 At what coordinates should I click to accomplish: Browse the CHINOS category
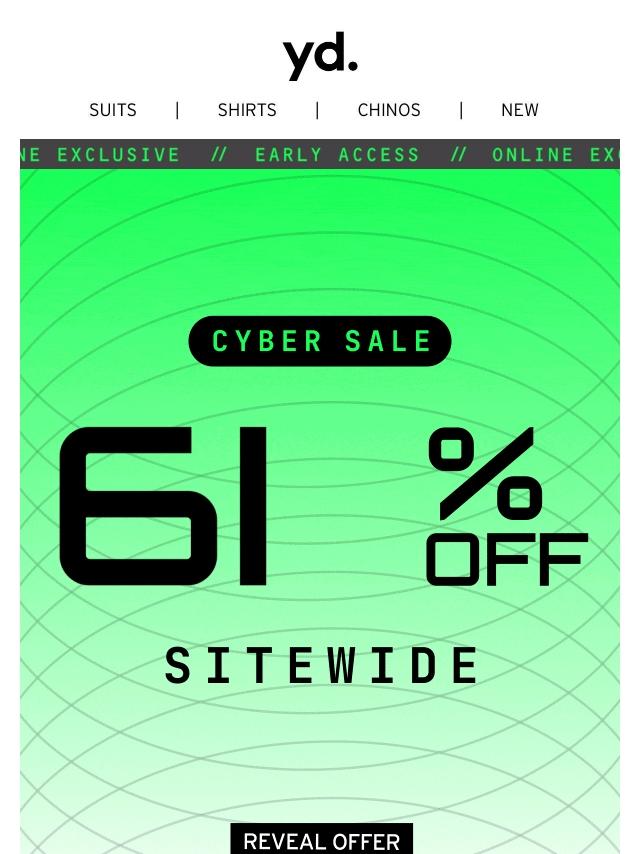(x=389, y=110)
